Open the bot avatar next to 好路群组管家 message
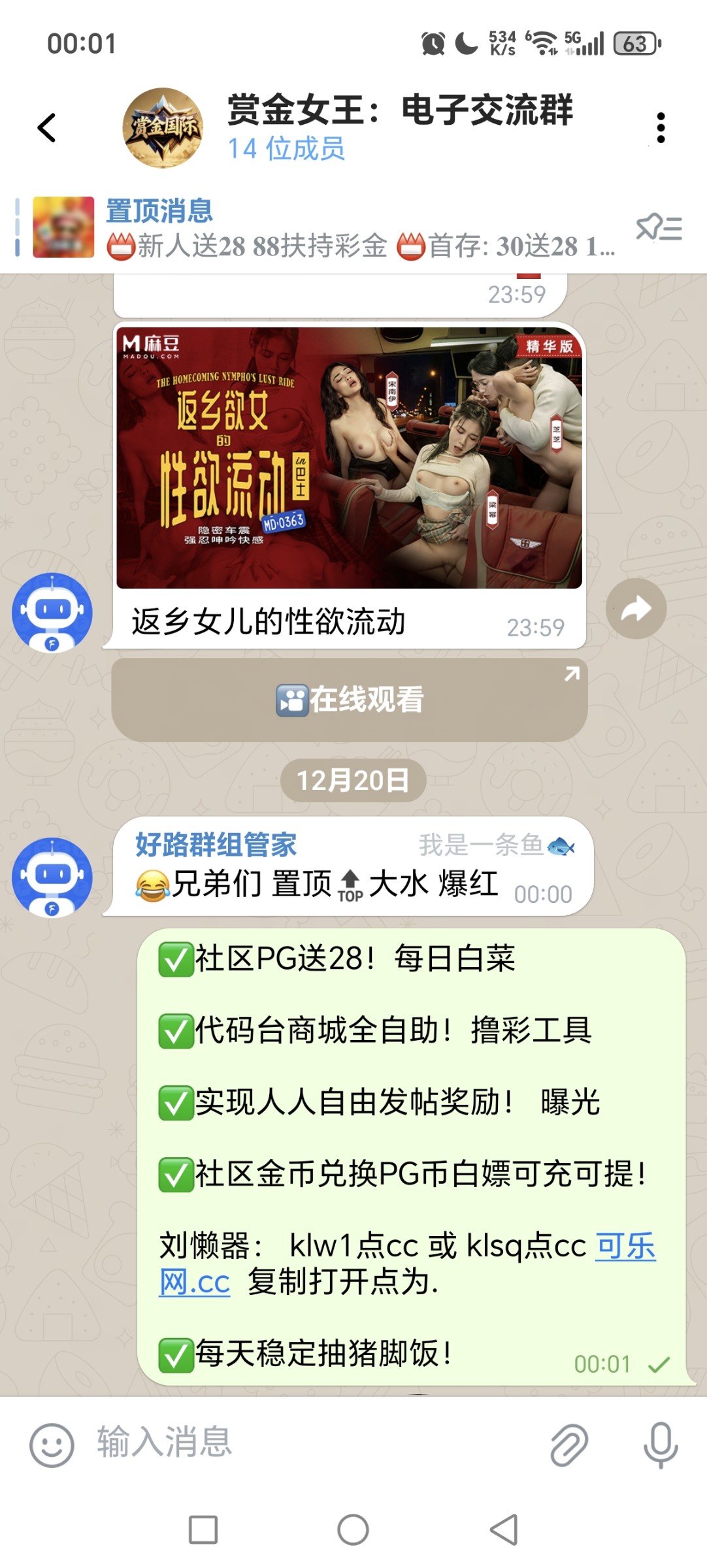The width and height of the screenshot is (707, 1568). pyautogui.click(x=52, y=877)
